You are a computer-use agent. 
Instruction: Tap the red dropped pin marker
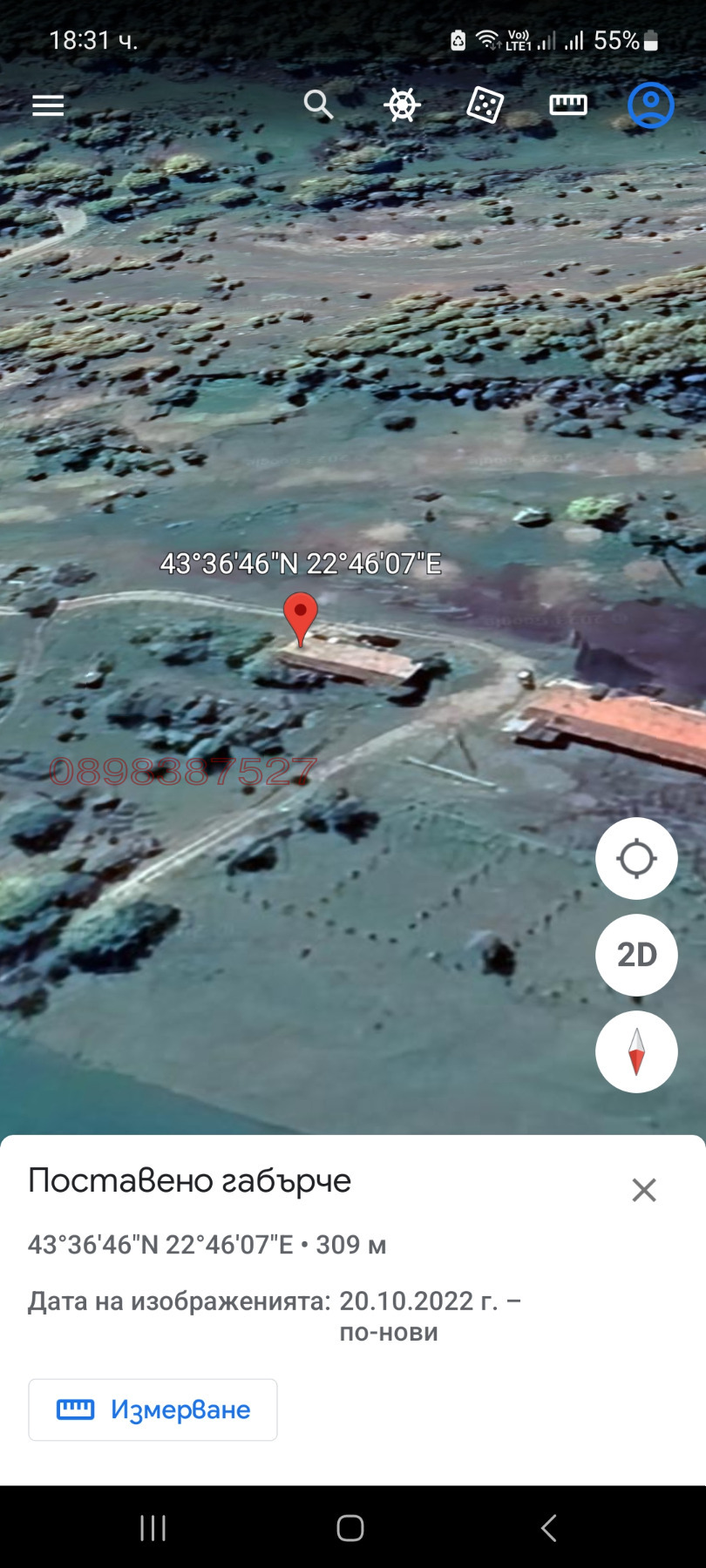(x=301, y=615)
